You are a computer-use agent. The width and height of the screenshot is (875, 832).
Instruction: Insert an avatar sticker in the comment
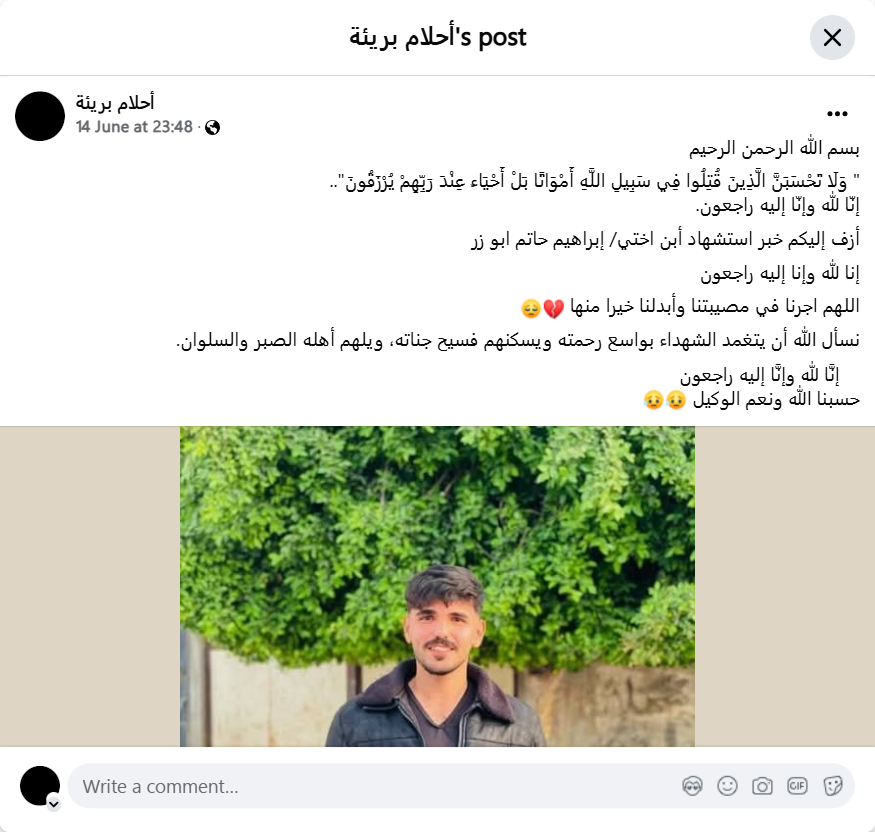692,786
